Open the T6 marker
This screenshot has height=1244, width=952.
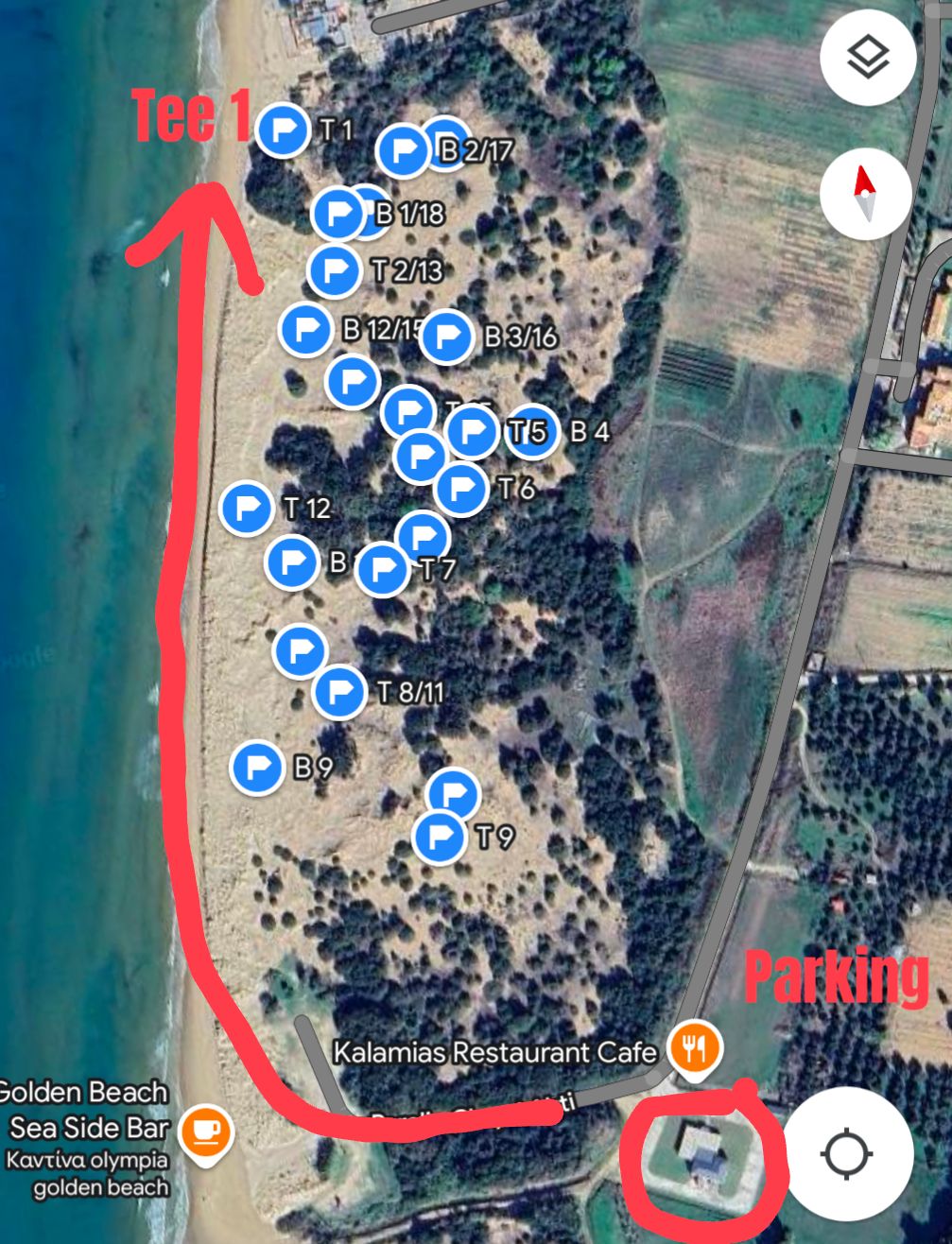pyautogui.click(x=461, y=489)
